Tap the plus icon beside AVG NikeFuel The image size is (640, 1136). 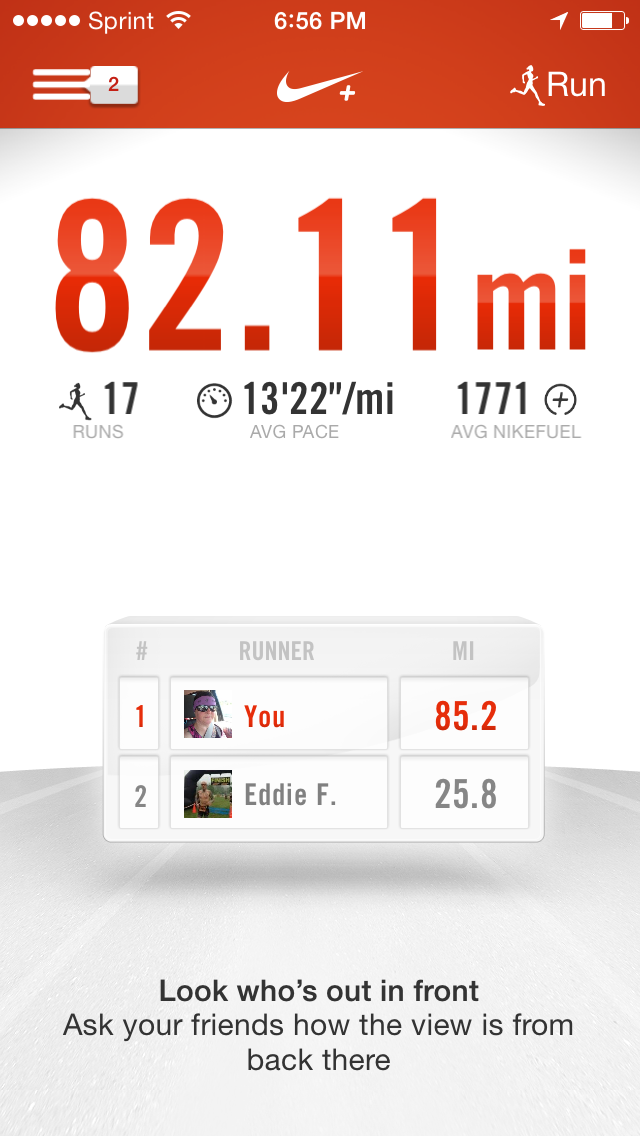pyautogui.click(x=560, y=400)
